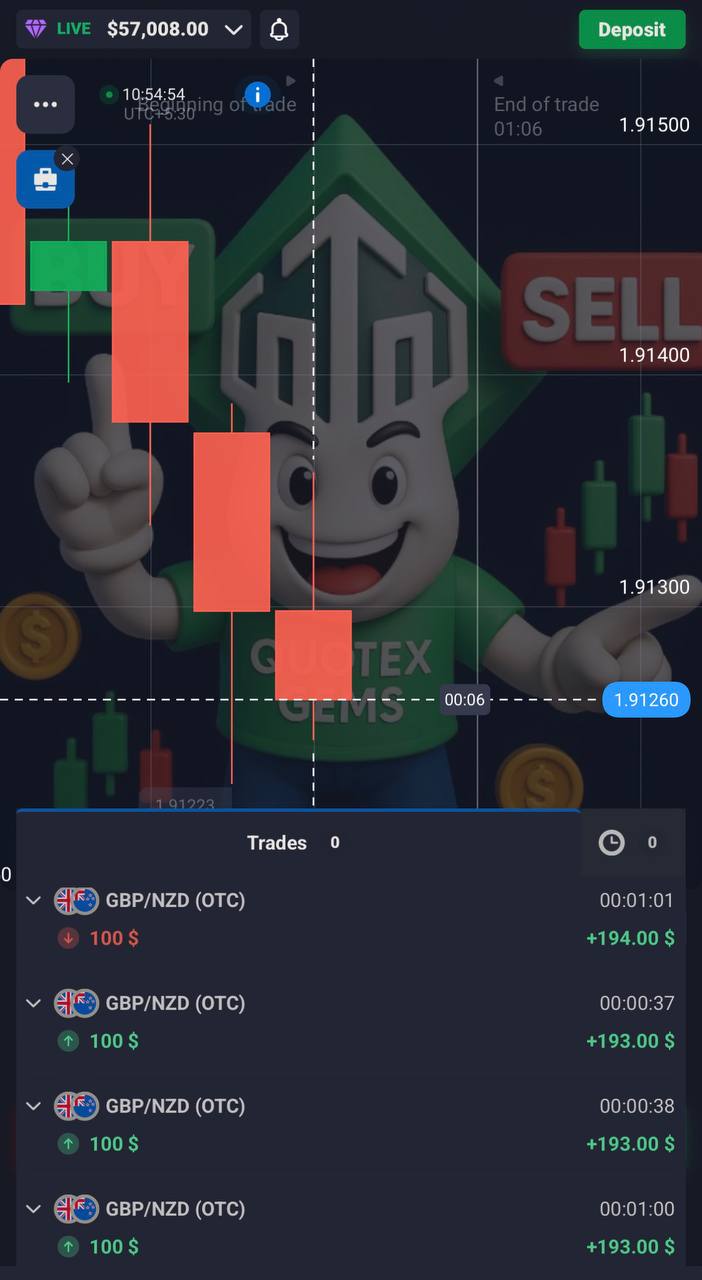Expand the GBP/NZD trade timed 00:00:37
This screenshot has height=1280, width=702.
pyautogui.click(x=34, y=1003)
